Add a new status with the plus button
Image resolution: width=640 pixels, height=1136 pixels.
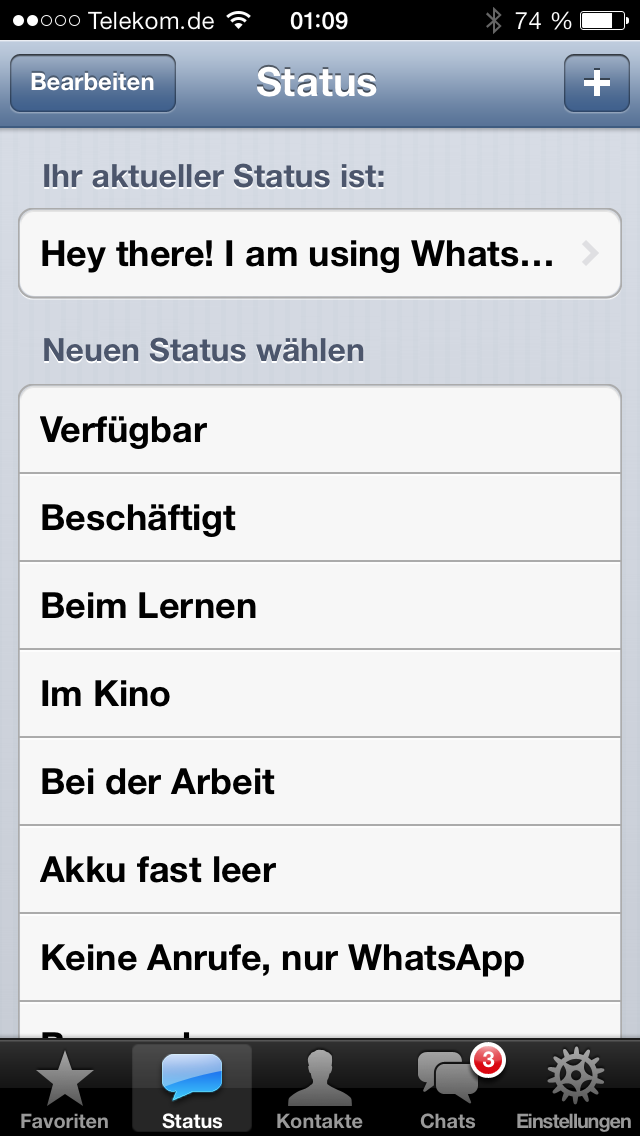point(597,83)
